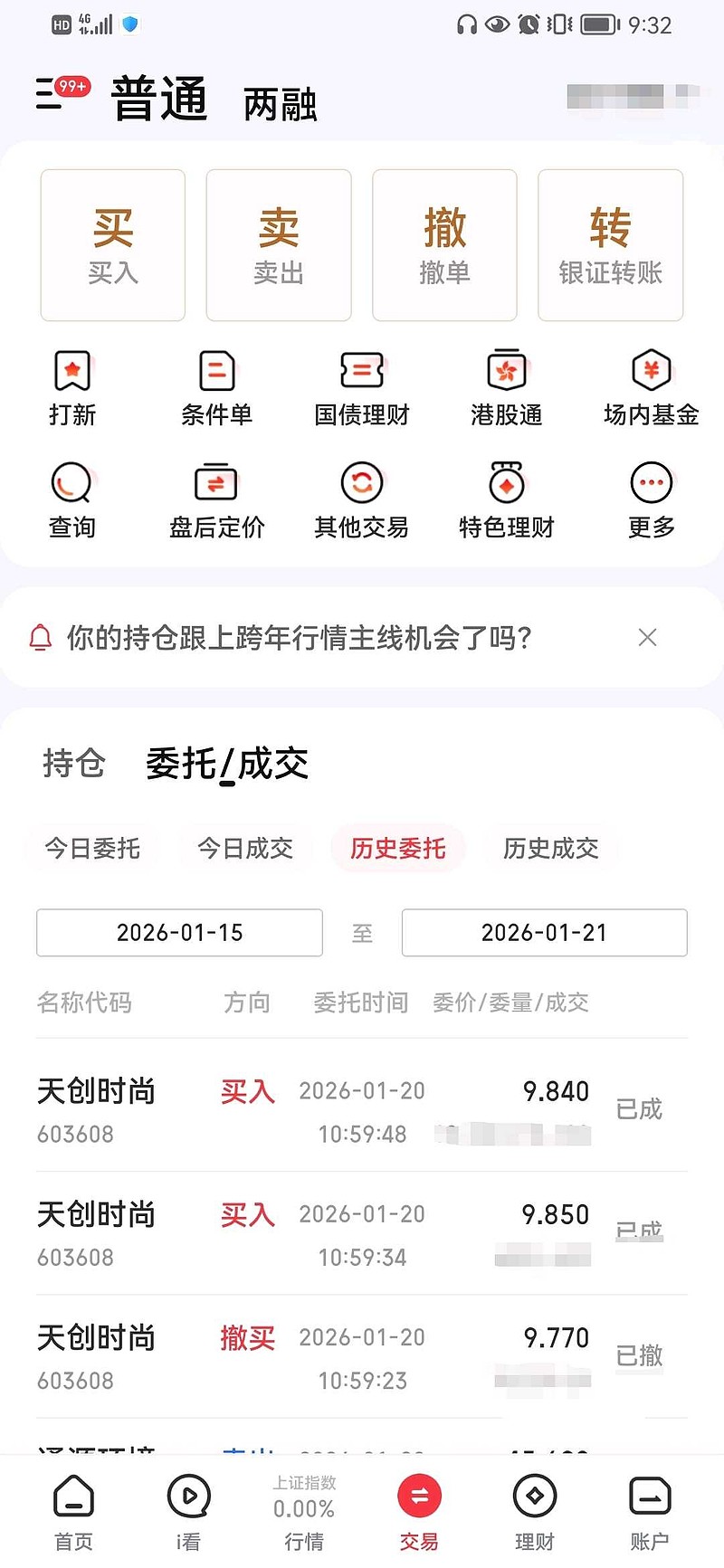This screenshot has width=724, height=1568.
Task: Open the 打新 shortcut
Action: point(72,388)
